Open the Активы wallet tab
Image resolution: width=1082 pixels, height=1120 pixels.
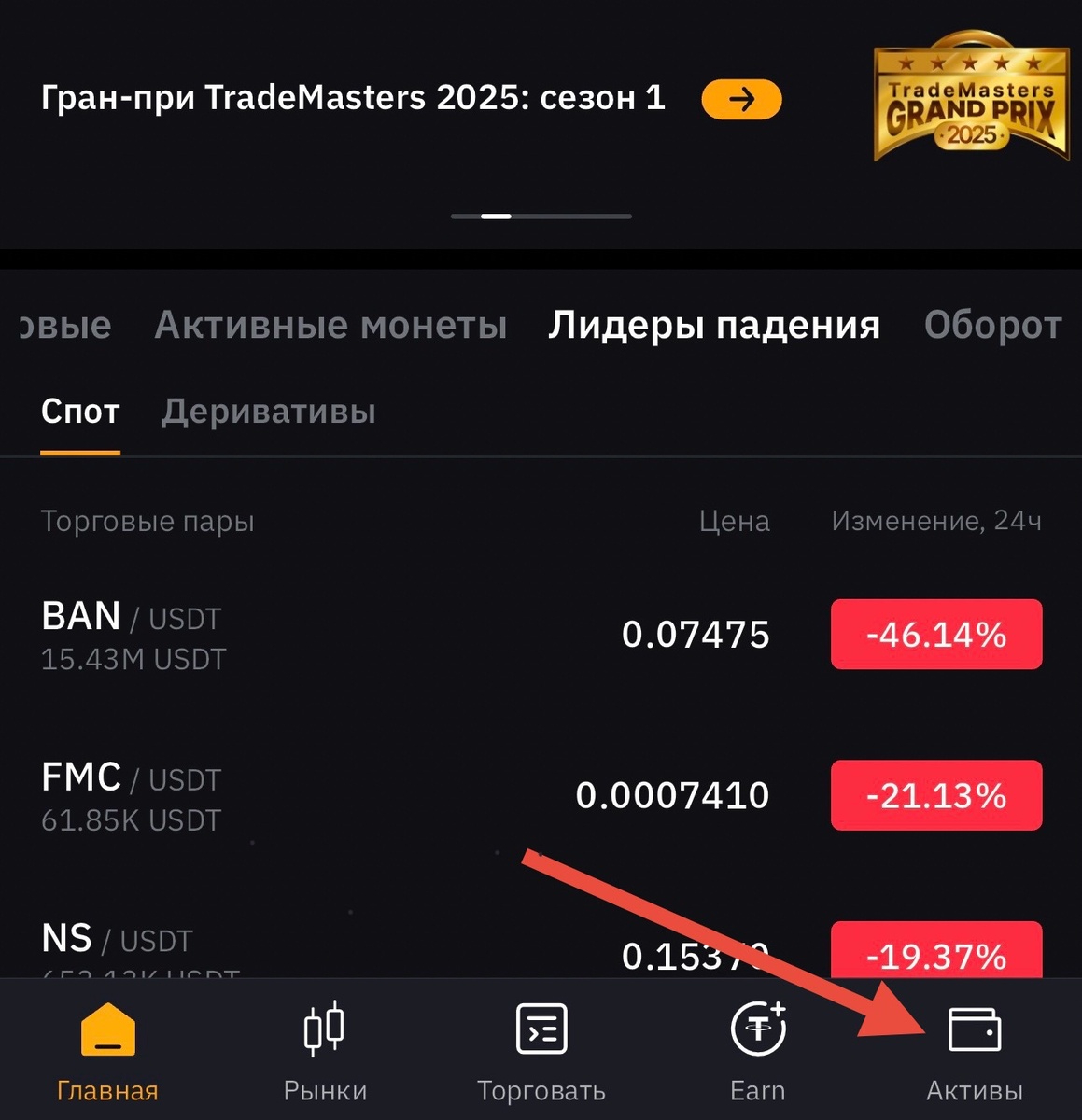pyautogui.click(x=974, y=1050)
